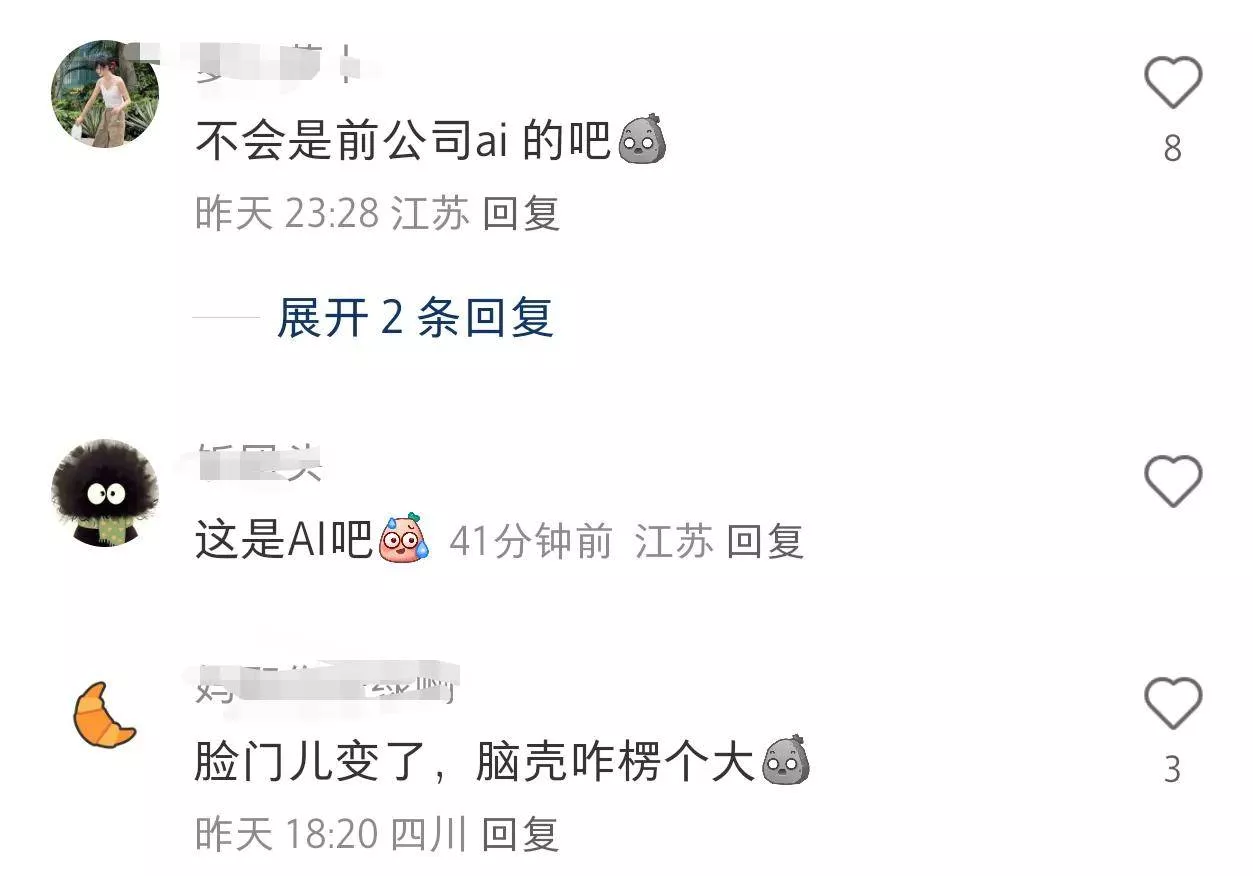Image resolution: width=1253 pixels, height=876 pixels.
Task: Open the black fuzzy-ball avatar's profile
Action: click(x=105, y=493)
